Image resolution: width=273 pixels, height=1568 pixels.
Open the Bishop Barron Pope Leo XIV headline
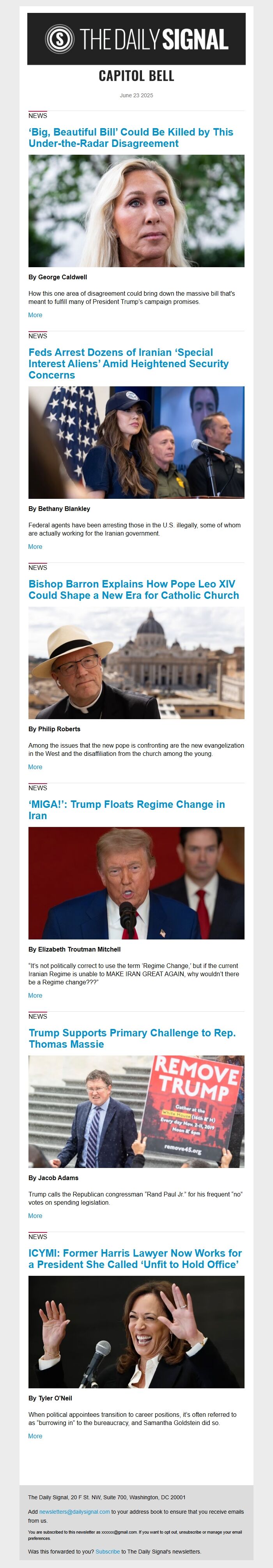click(x=133, y=589)
